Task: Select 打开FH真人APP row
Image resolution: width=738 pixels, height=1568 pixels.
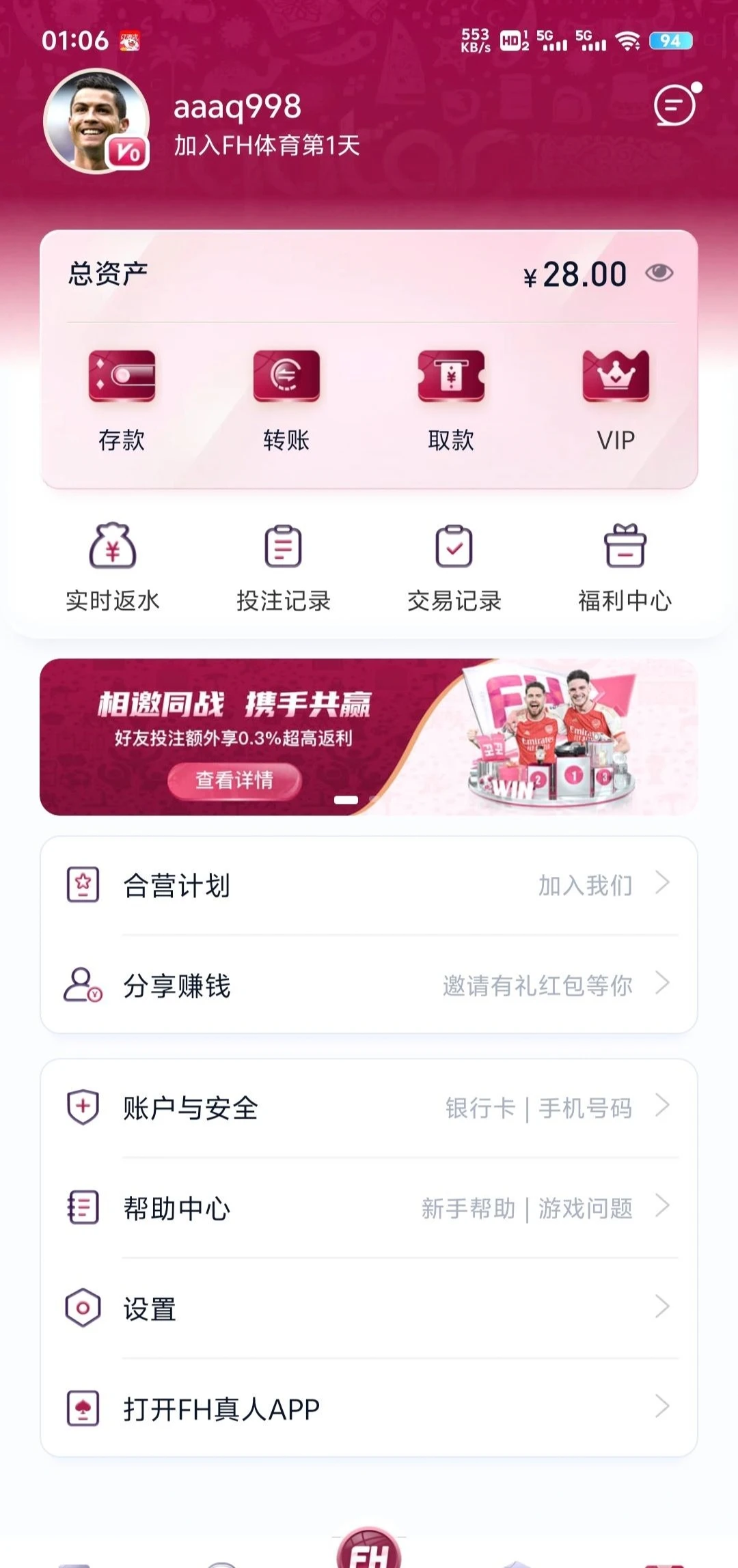Action: click(369, 1408)
